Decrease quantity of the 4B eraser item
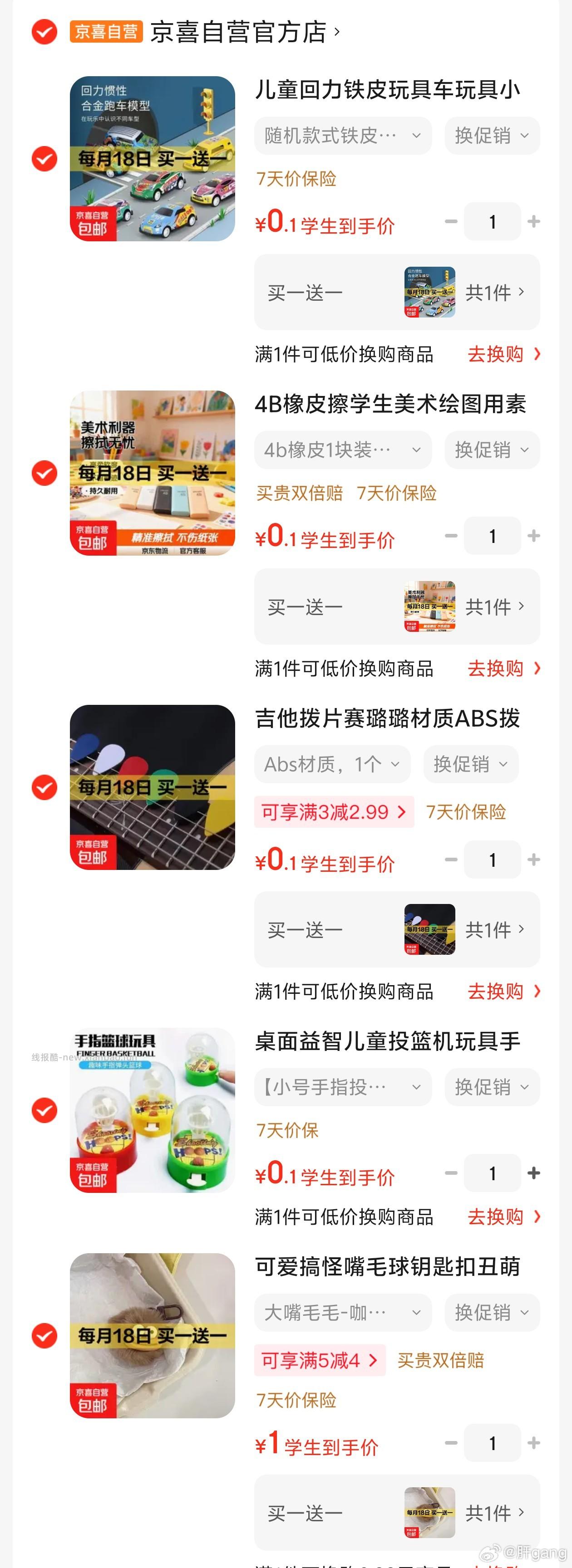The width and height of the screenshot is (572, 1568). [451, 536]
